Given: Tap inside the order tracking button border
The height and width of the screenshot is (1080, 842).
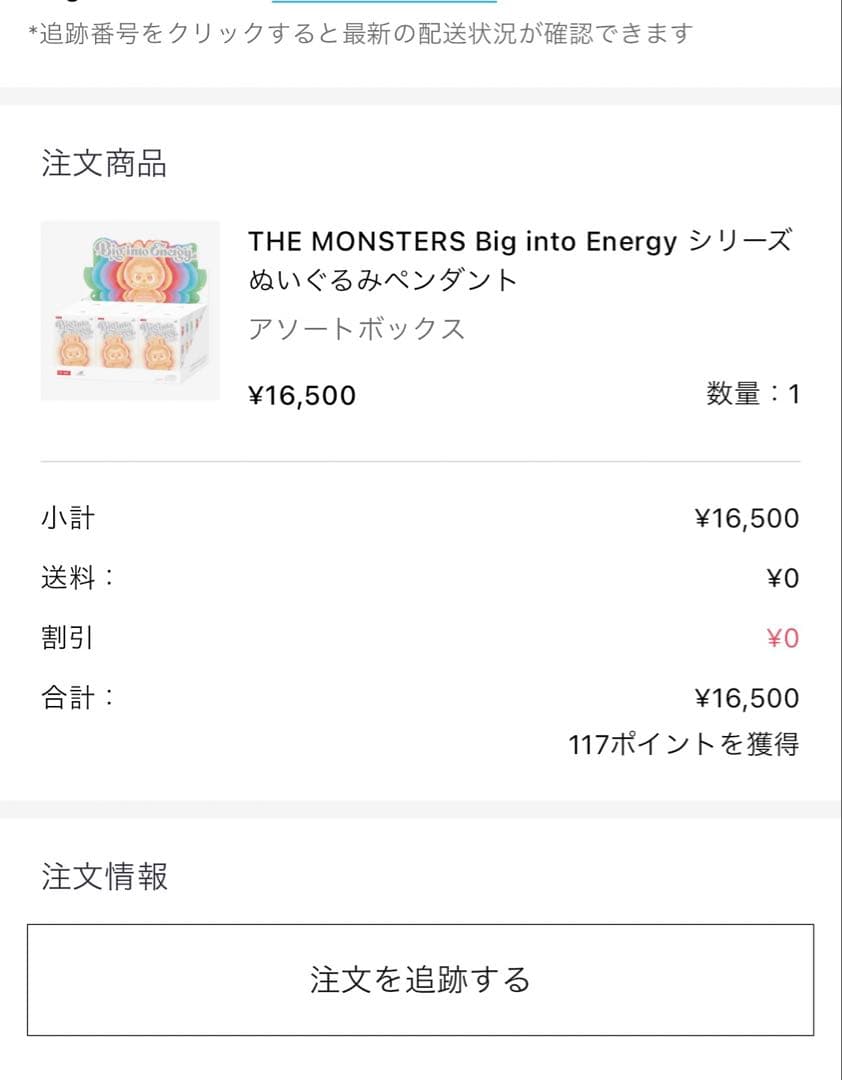Looking at the screenshot, I should 420,981.
